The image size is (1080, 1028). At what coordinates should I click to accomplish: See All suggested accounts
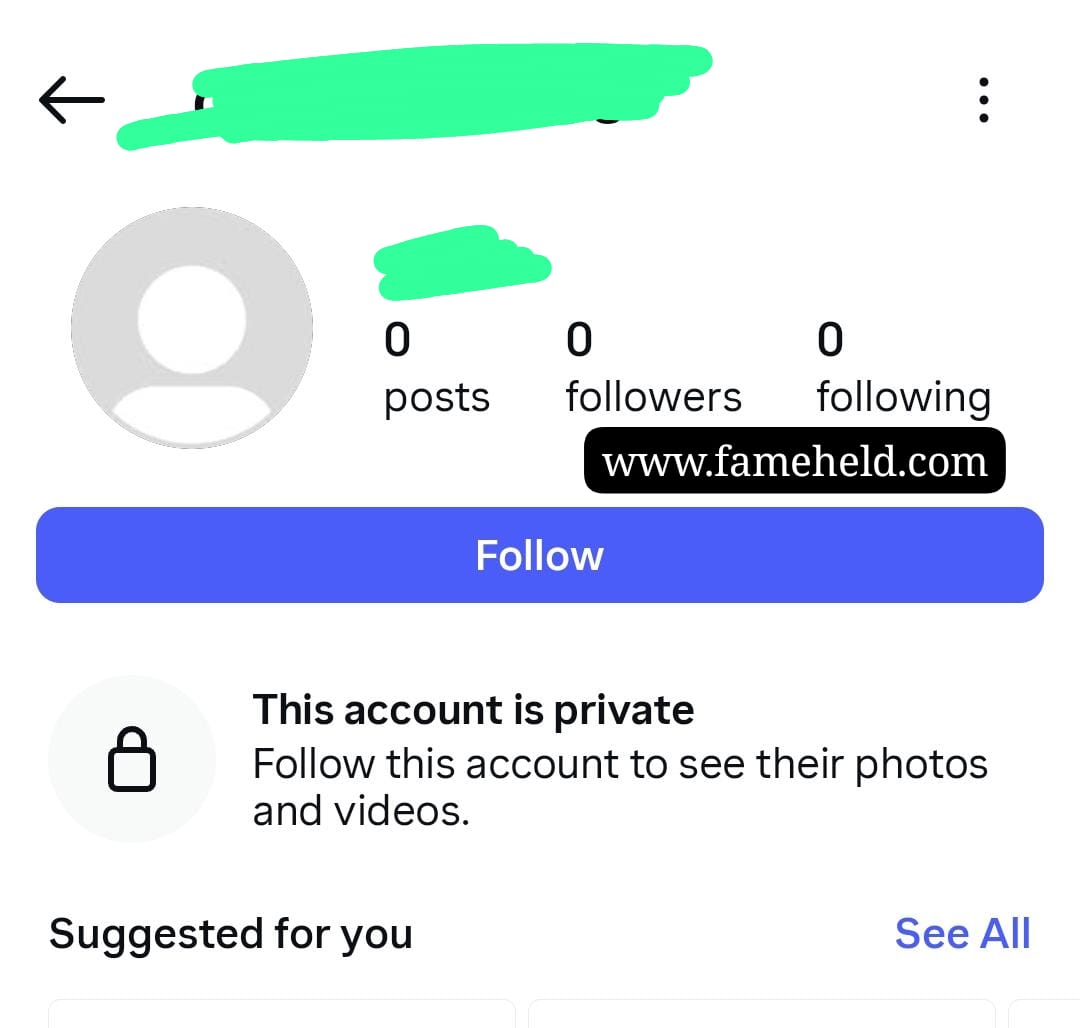point(962,933)
